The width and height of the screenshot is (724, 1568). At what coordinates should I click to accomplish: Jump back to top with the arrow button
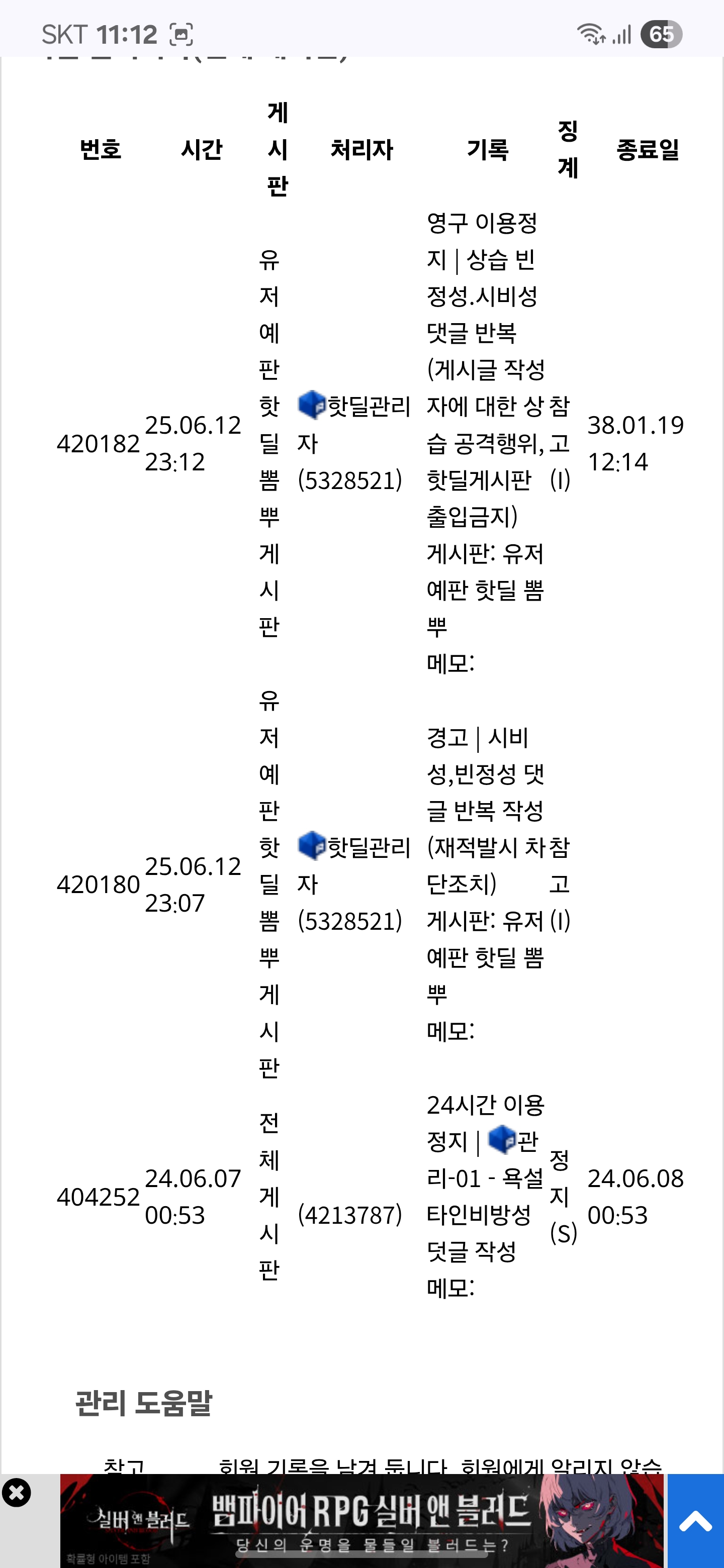tap(695, 1521)
